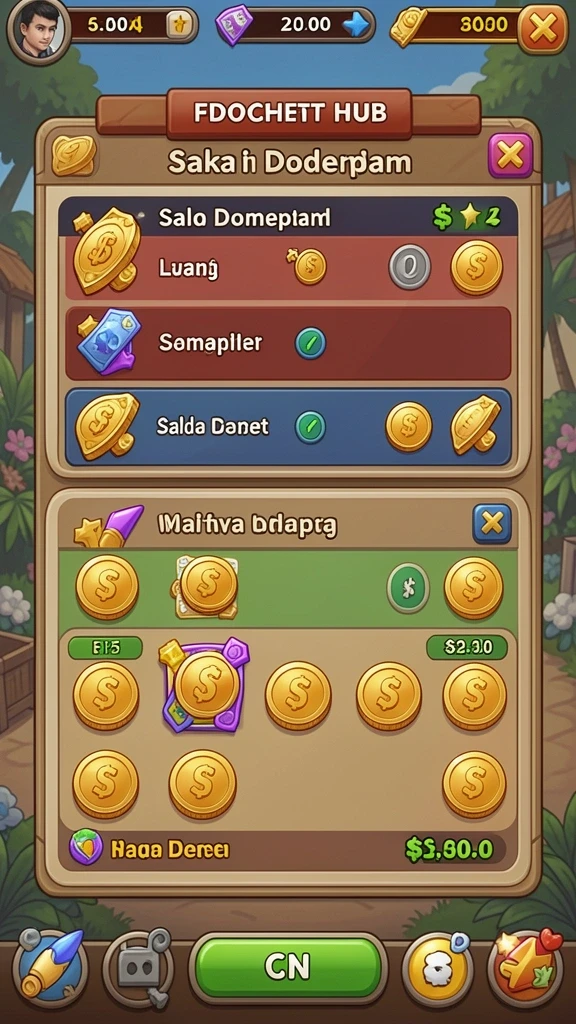Tap the green check in Salda Danet row

click(310, 427)
